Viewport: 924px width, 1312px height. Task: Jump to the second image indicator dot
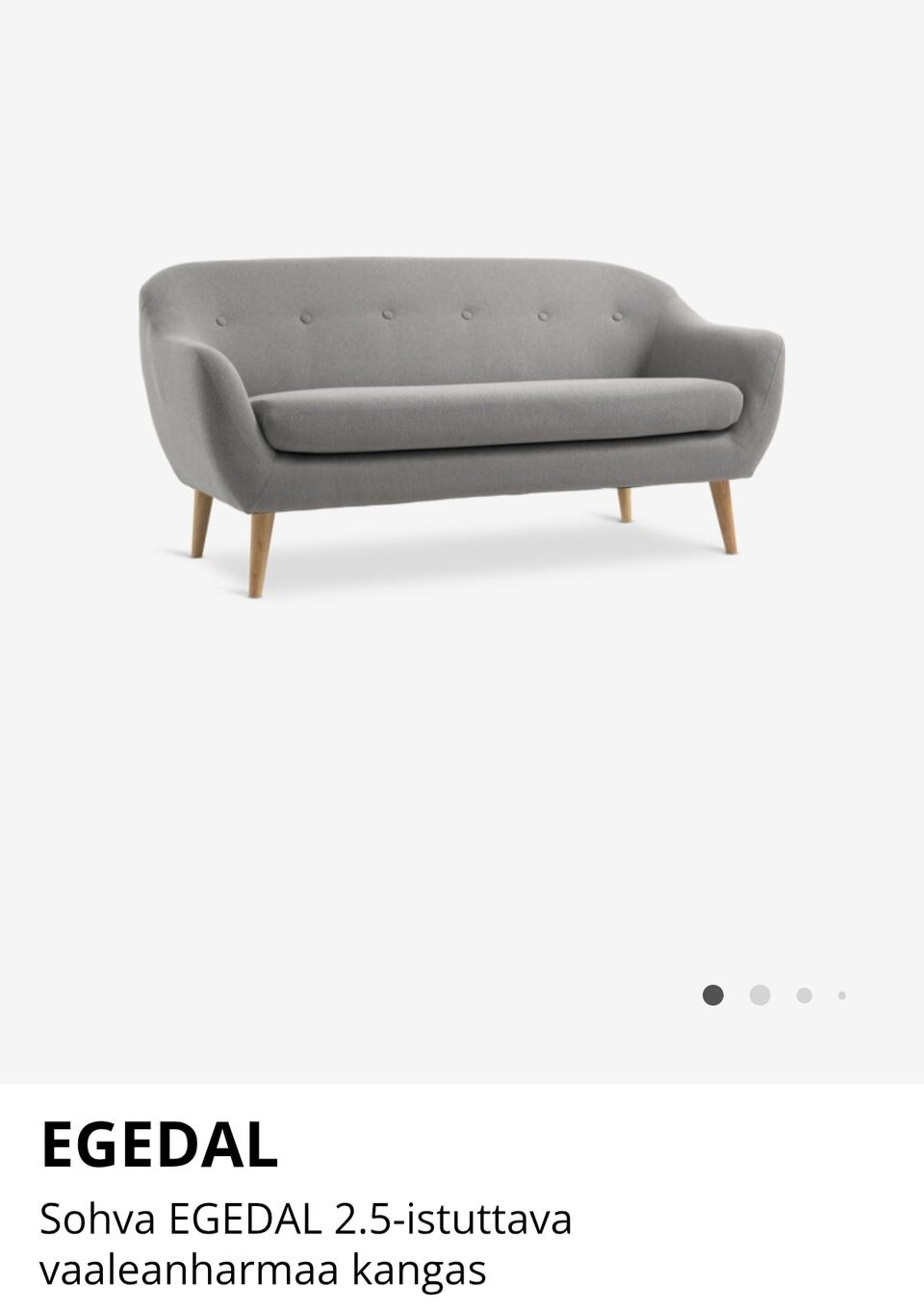[759, 995]
